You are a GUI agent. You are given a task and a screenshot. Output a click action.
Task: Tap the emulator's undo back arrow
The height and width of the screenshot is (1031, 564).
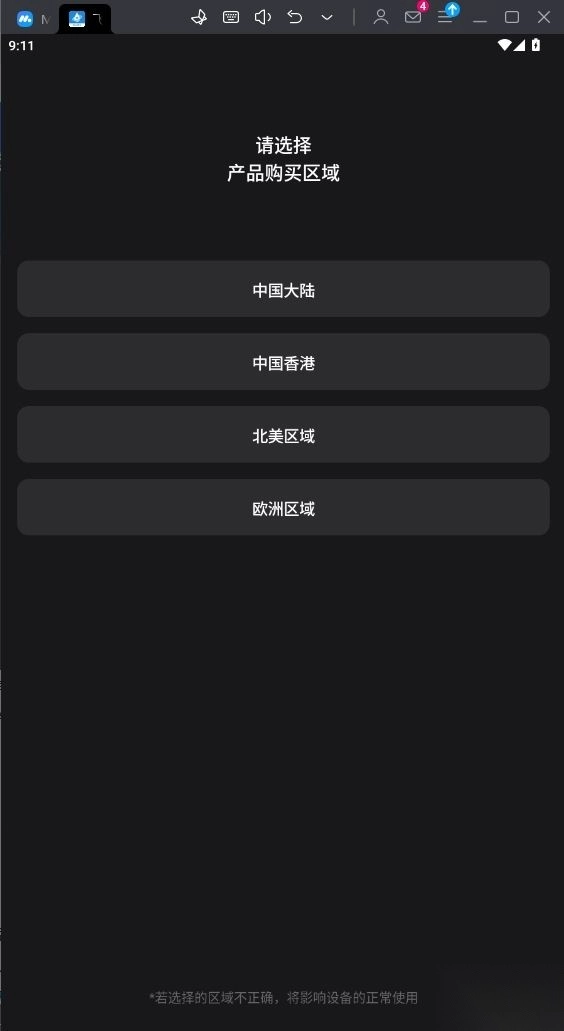coord(295,17)
